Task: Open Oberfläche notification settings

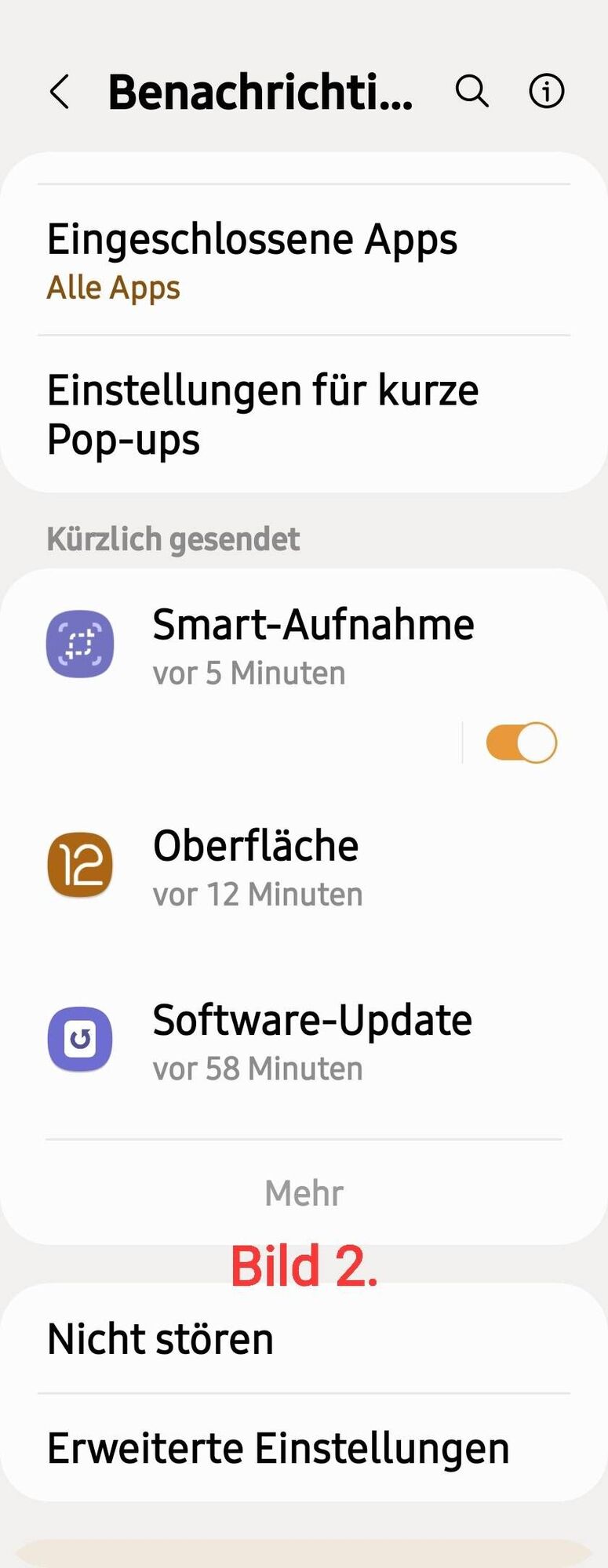Action: (x=257, y=866)
